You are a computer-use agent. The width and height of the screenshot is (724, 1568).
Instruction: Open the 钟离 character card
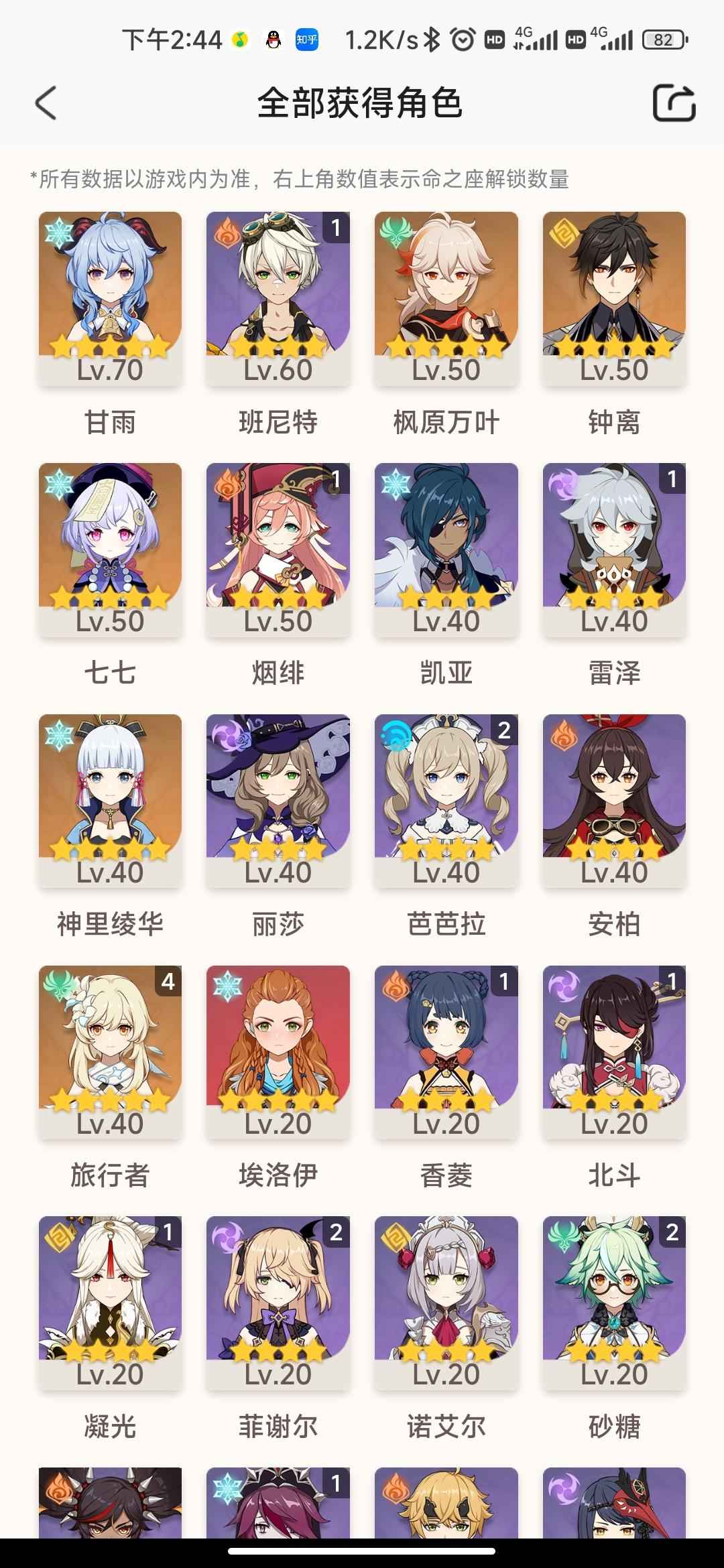[x=614, y=298]
